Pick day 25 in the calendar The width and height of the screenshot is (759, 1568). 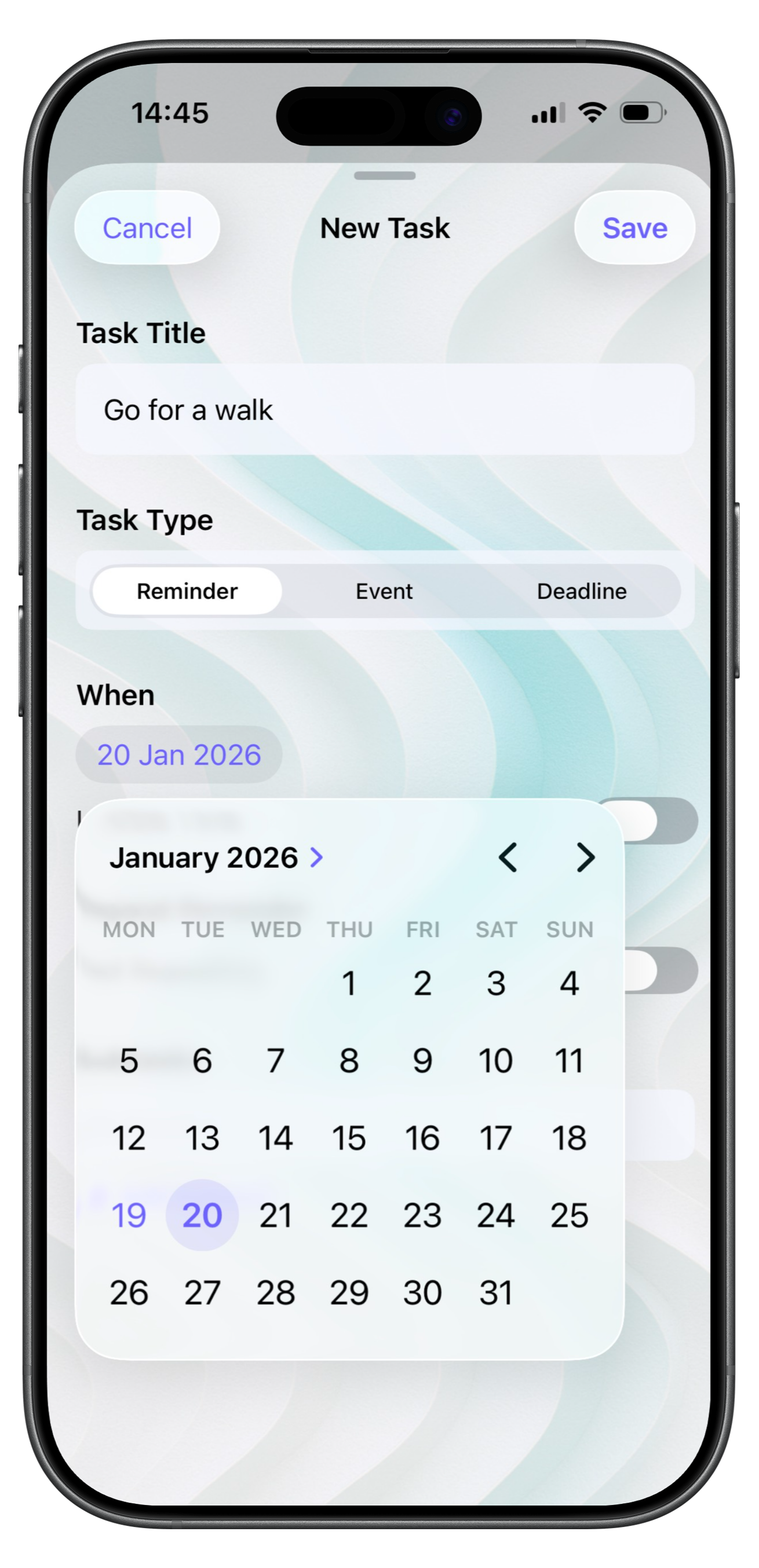click(x=569, y=1215)
